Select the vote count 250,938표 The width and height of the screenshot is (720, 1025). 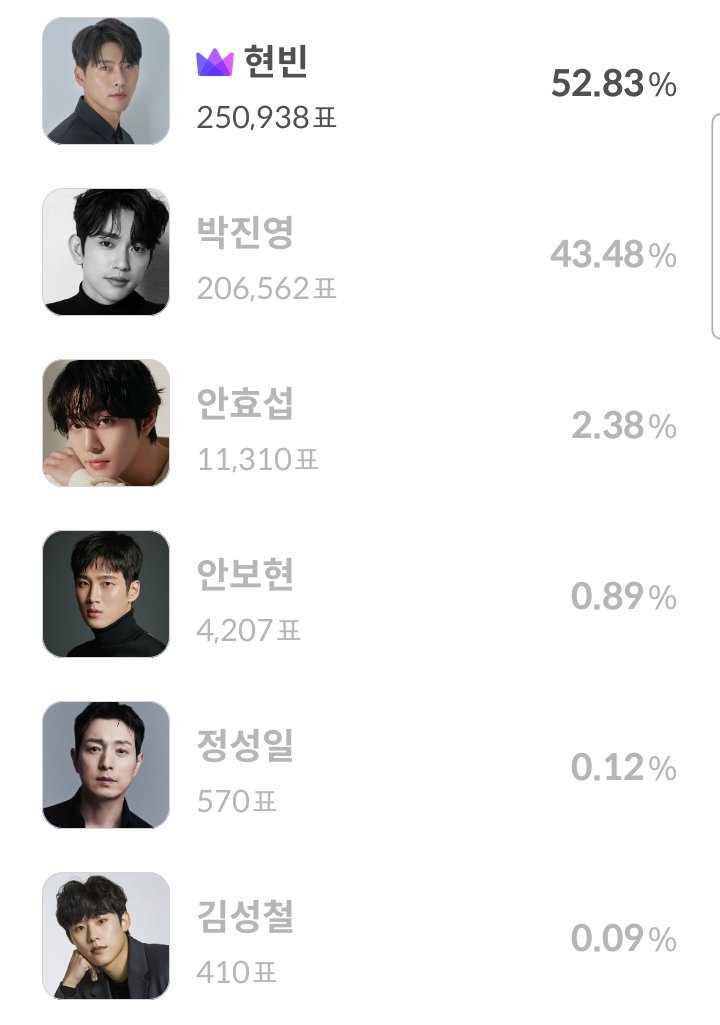click(264, 117)
